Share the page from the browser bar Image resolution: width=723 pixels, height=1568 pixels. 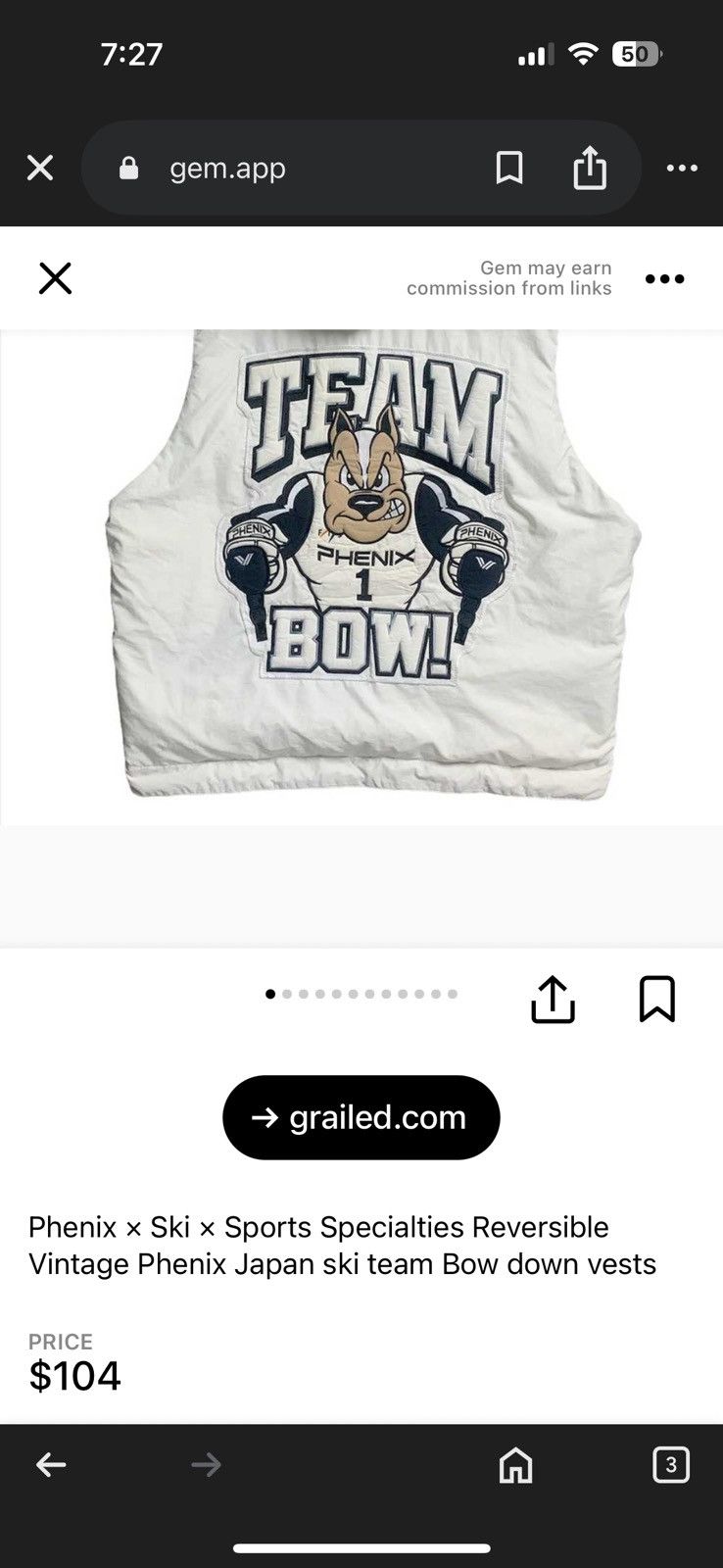590,167
